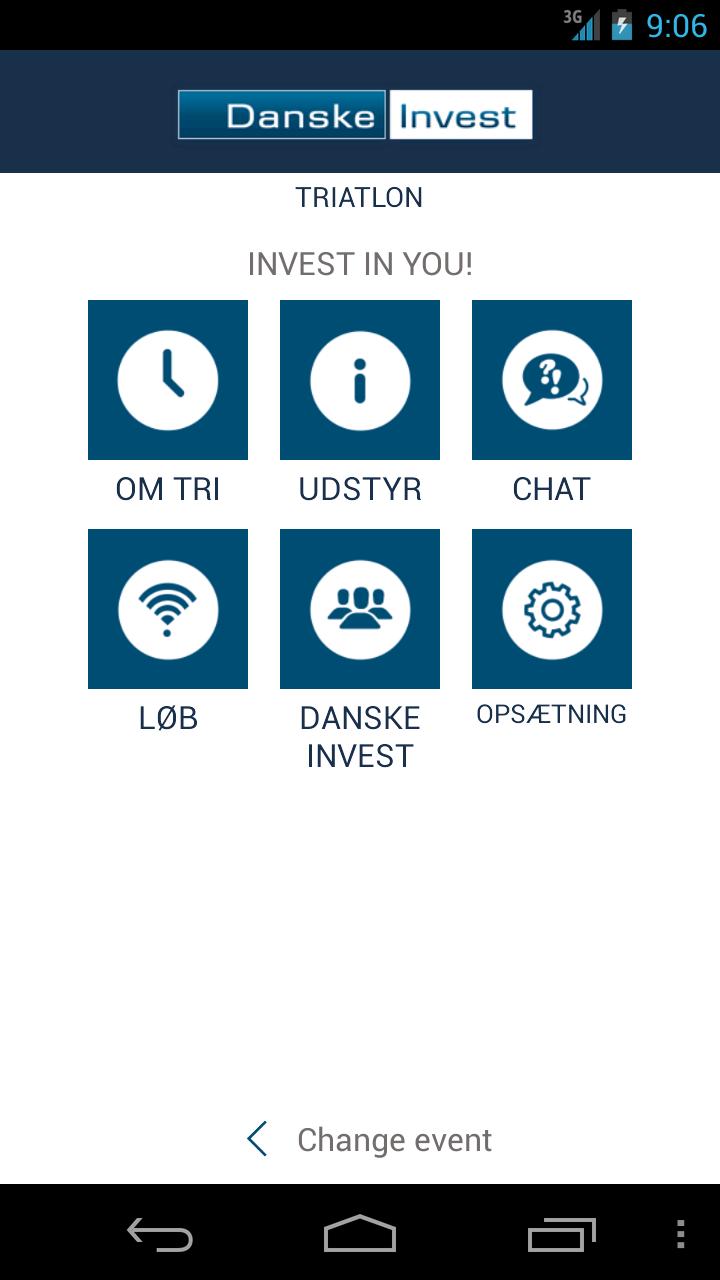Viewport: 720px width, 1280px height.
Task: Select the LØB signal icon
Action: (167, 608)
